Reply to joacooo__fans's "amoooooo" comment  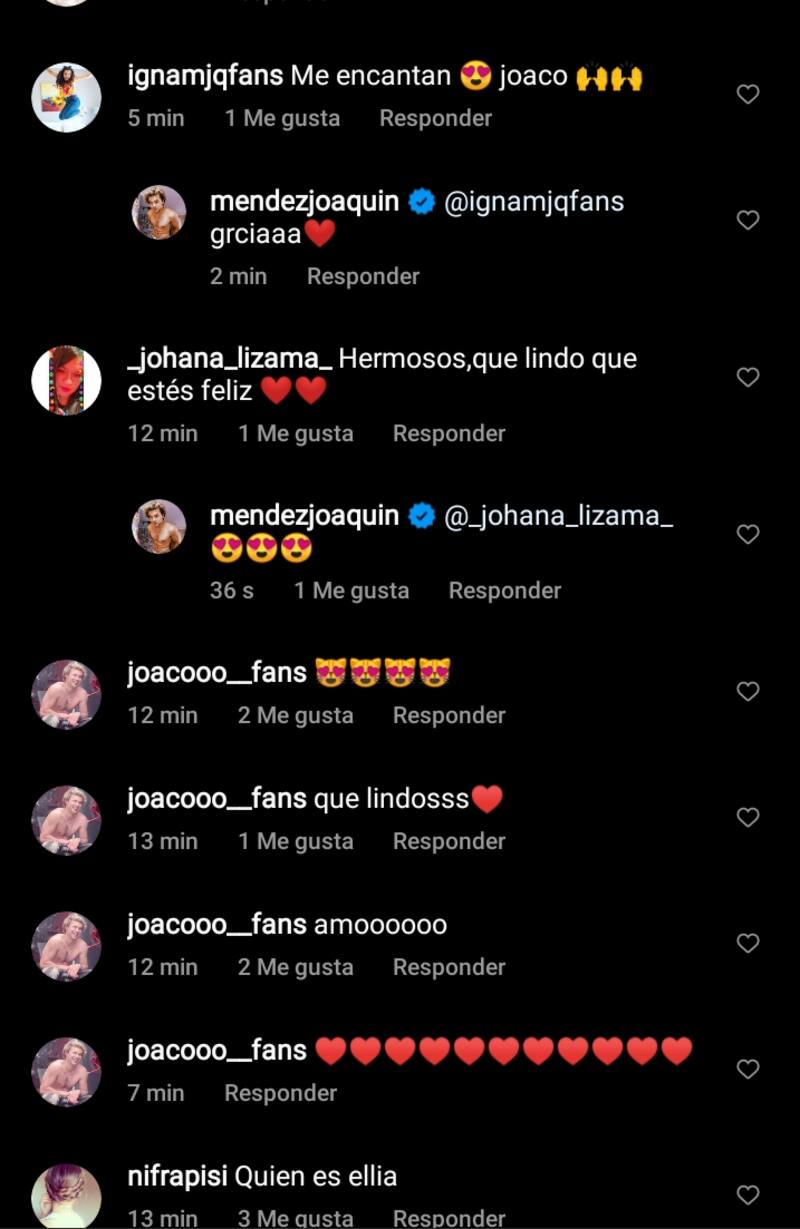[448, 967]
